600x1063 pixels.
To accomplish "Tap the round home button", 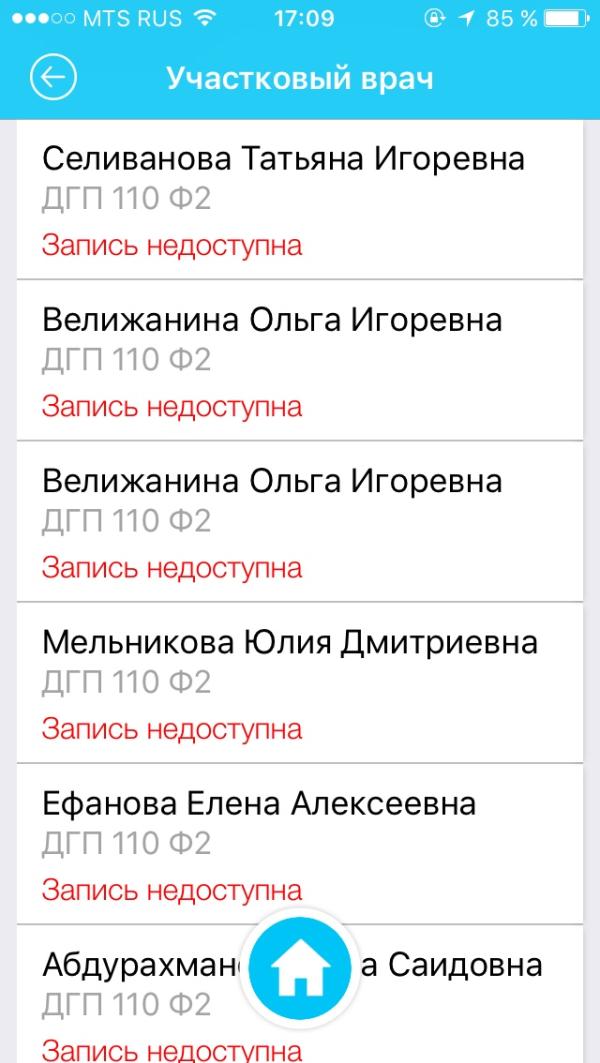I will tap(299, 968).
